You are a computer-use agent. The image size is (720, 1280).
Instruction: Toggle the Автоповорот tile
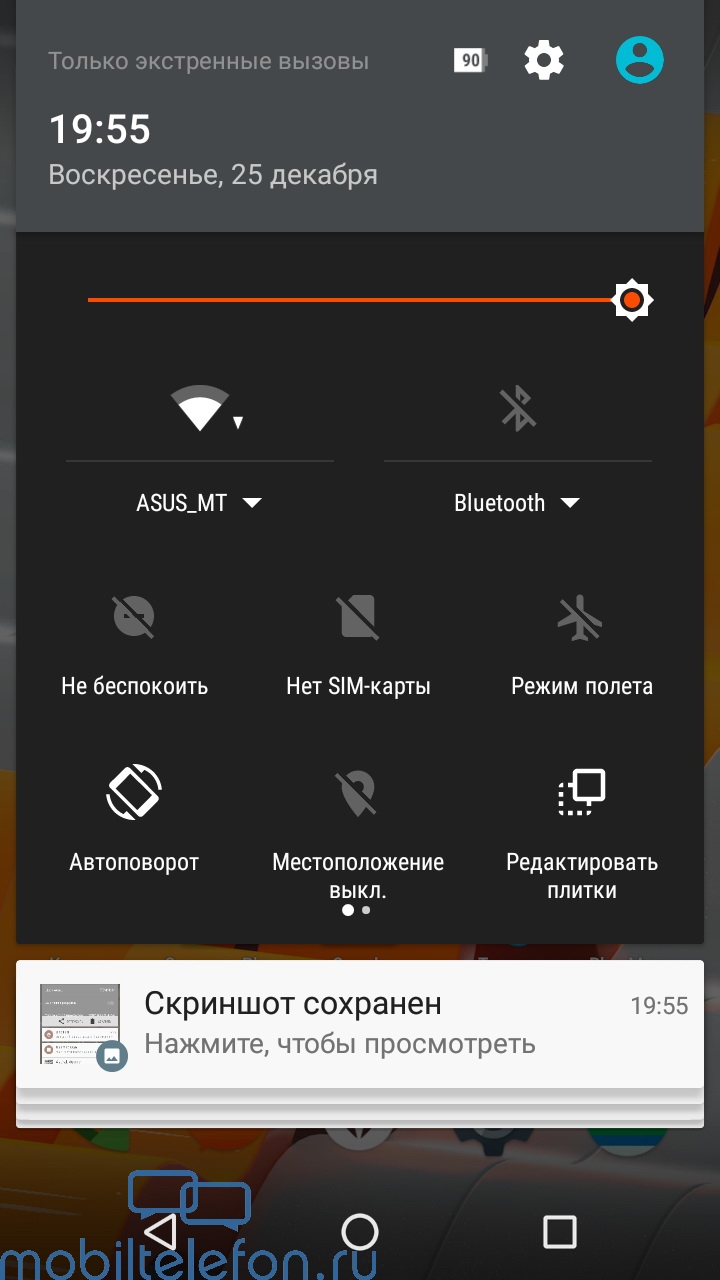coord(134,820)
